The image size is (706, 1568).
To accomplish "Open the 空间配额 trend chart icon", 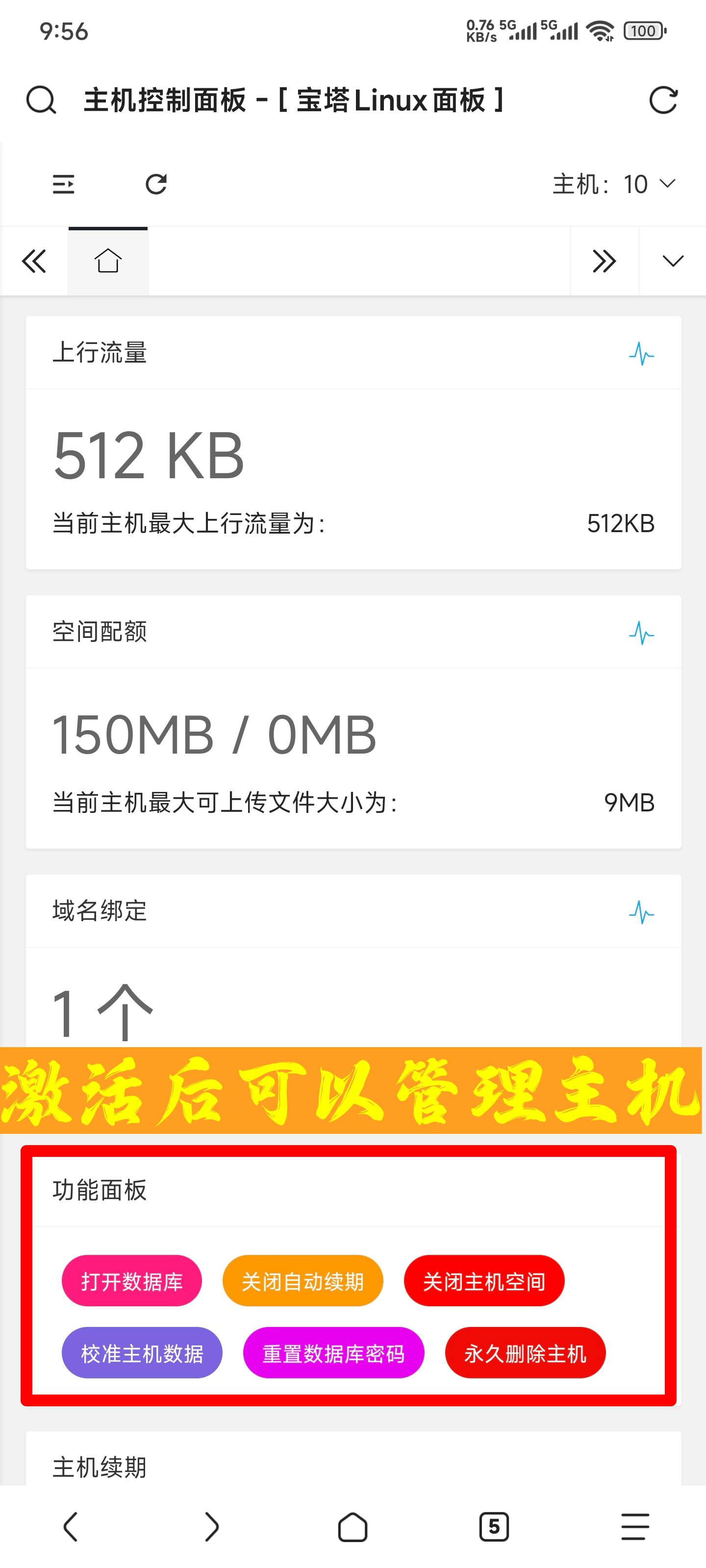I will 641,633.
